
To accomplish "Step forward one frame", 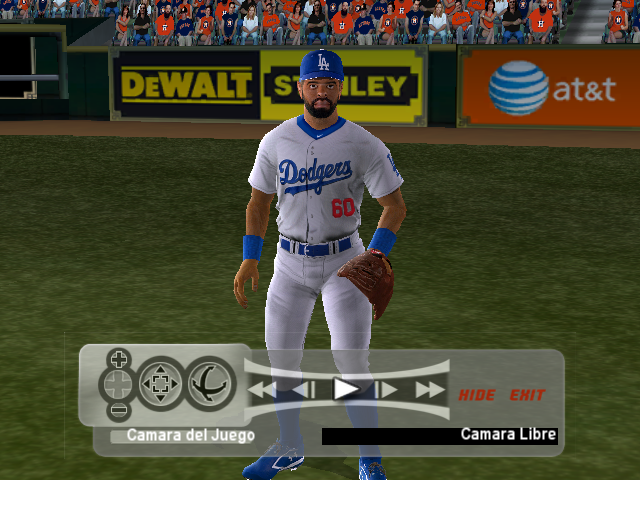I will coord(388,389).
